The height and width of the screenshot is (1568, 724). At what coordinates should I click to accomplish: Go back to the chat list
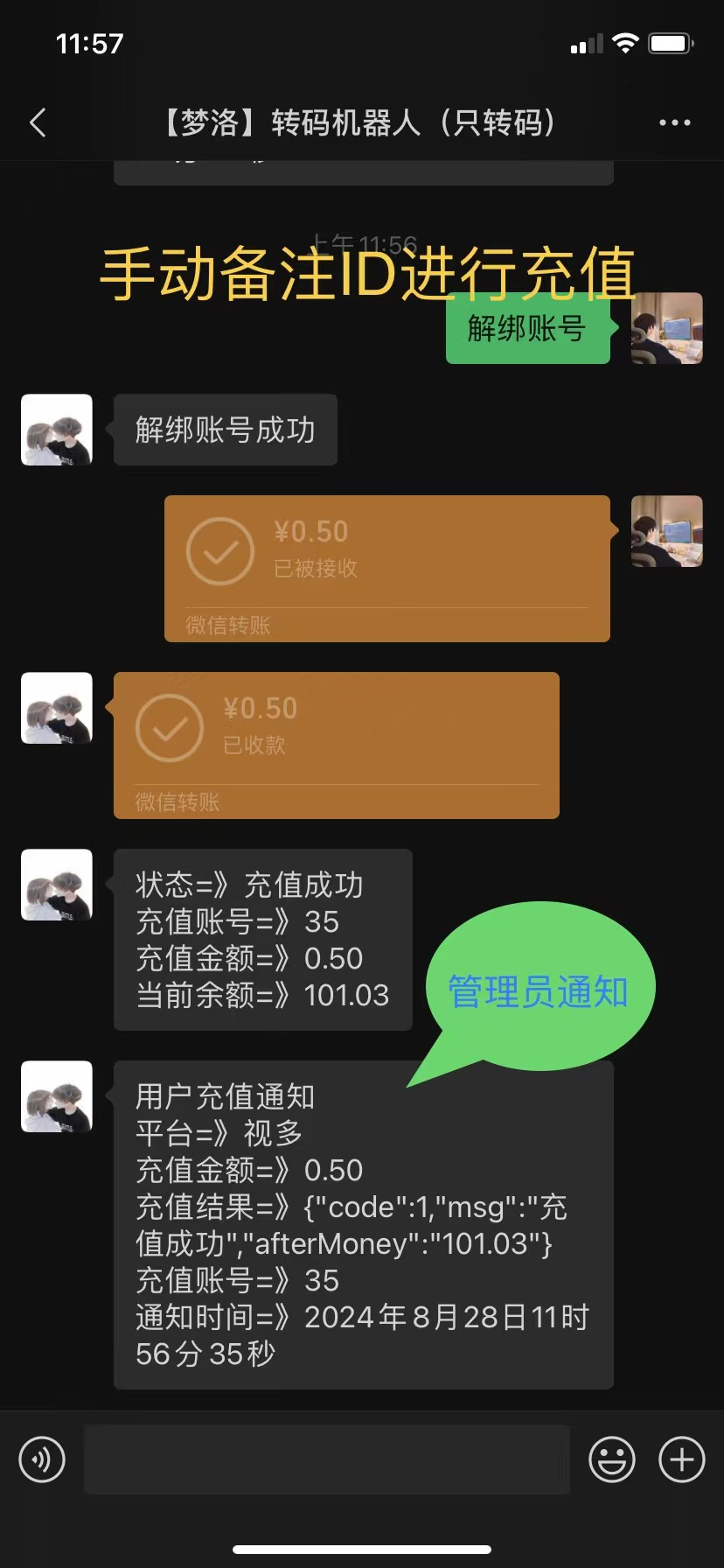pos(38,123)
